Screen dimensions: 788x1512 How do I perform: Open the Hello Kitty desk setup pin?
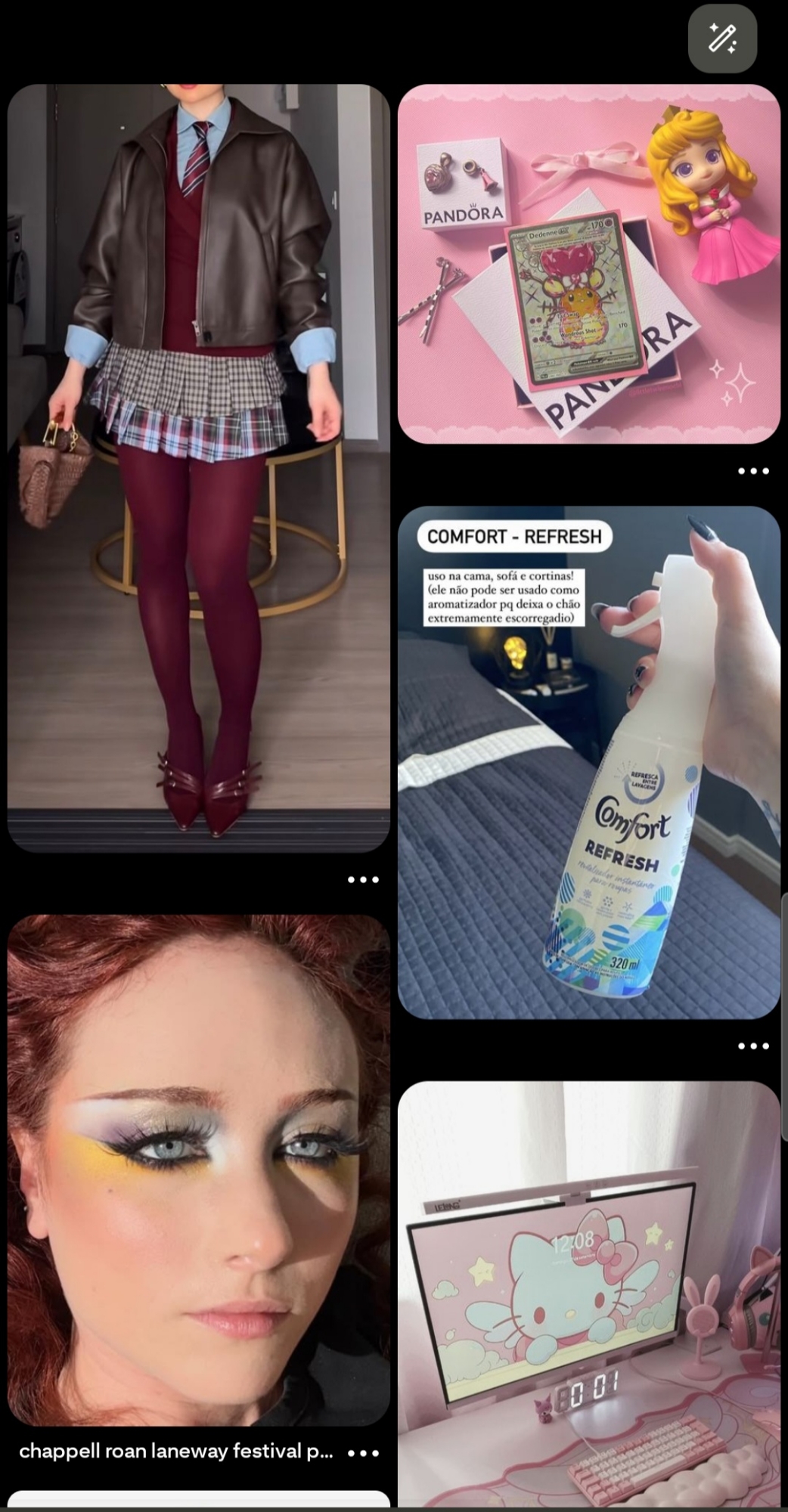pyautogui.click(x=588, y=1293)
